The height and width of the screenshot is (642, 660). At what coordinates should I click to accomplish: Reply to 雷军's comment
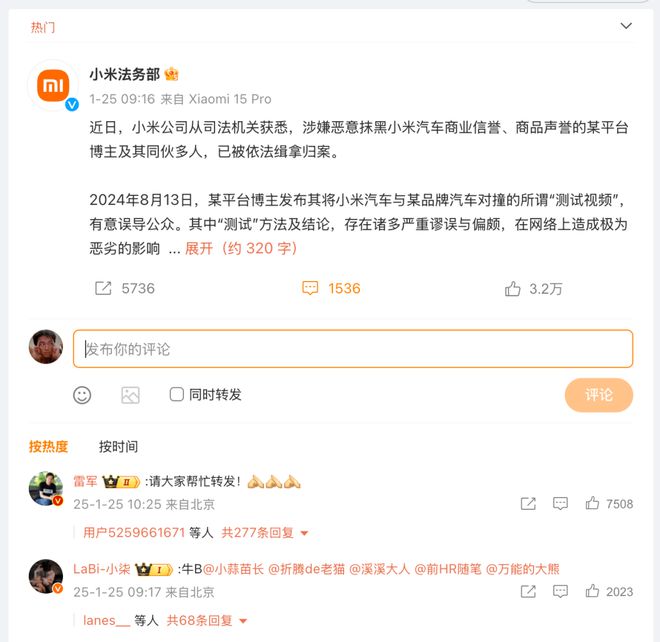tap(561, 504)
